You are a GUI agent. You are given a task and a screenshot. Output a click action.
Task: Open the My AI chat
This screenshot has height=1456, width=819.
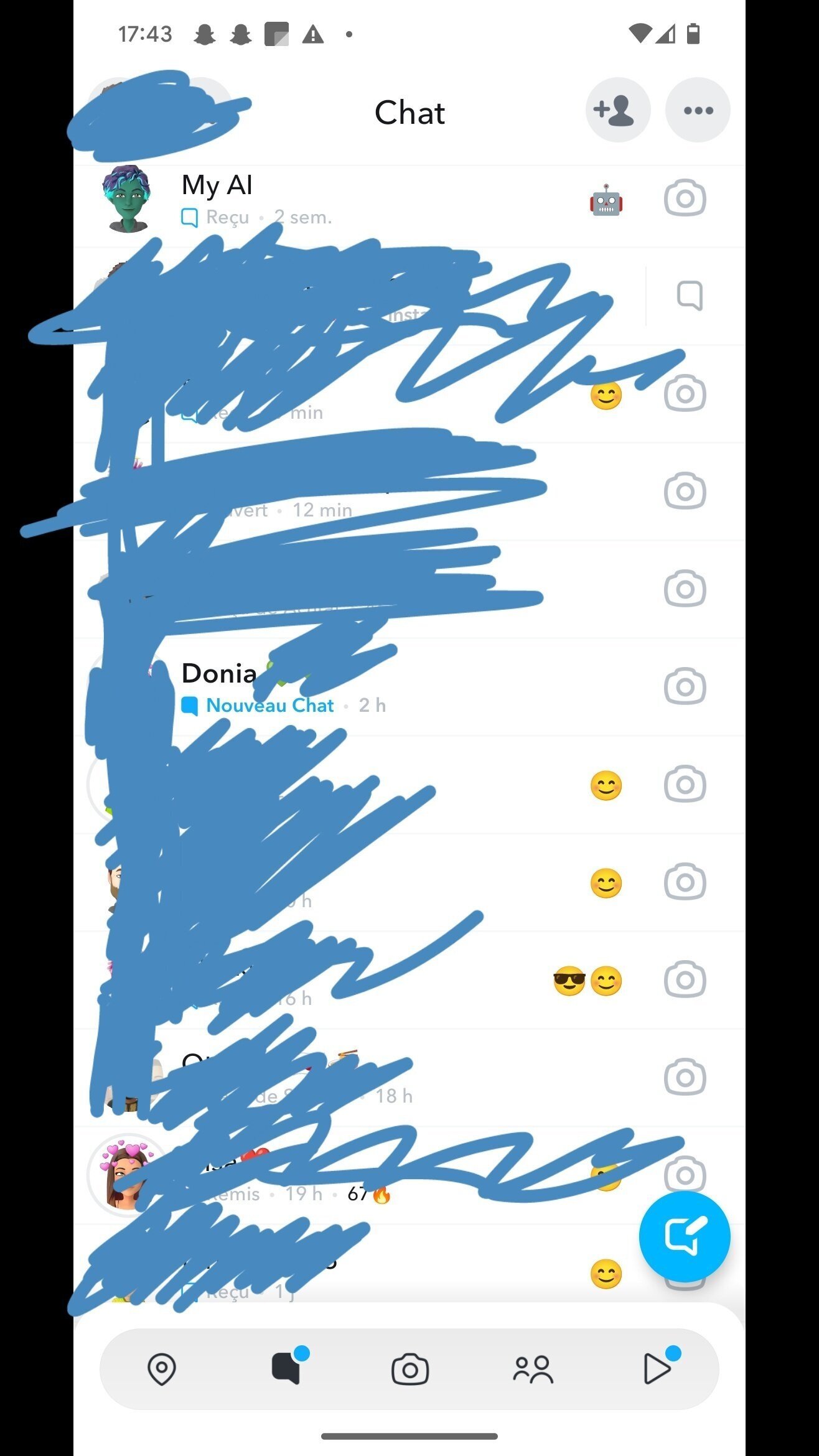311,200
